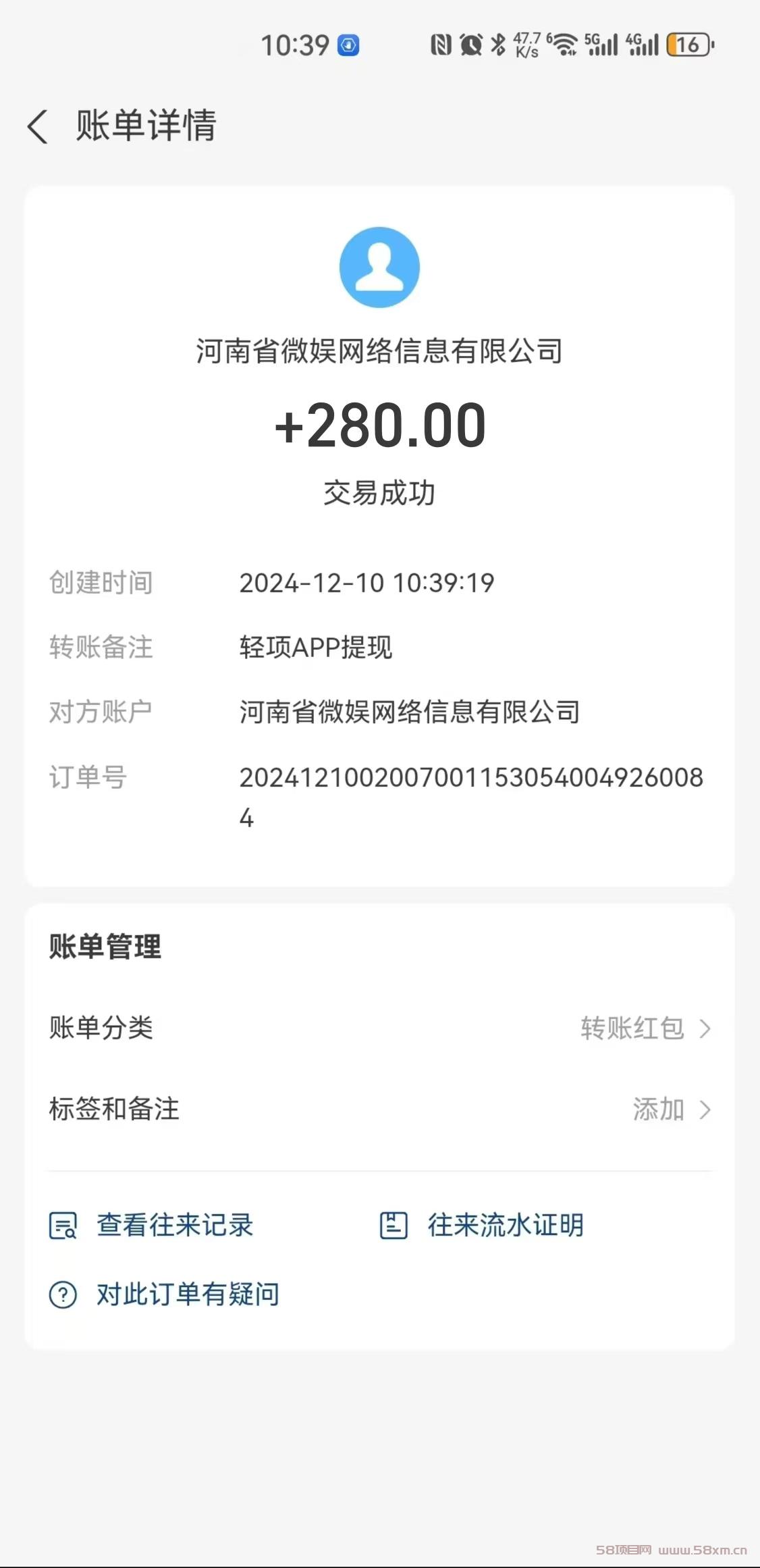Open 往来流水证明 link
The image size is (760, 1568).
coord(483,1225)
